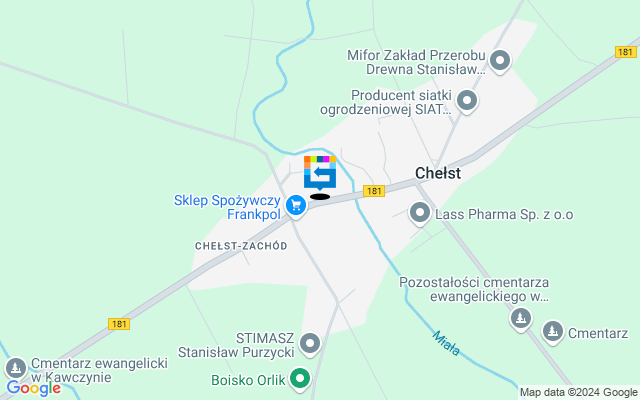This screenshot has height=400, width=640.
Task: Tap the Sklep Spożywczy Frankpol shop pin
Action: point(295,206)
